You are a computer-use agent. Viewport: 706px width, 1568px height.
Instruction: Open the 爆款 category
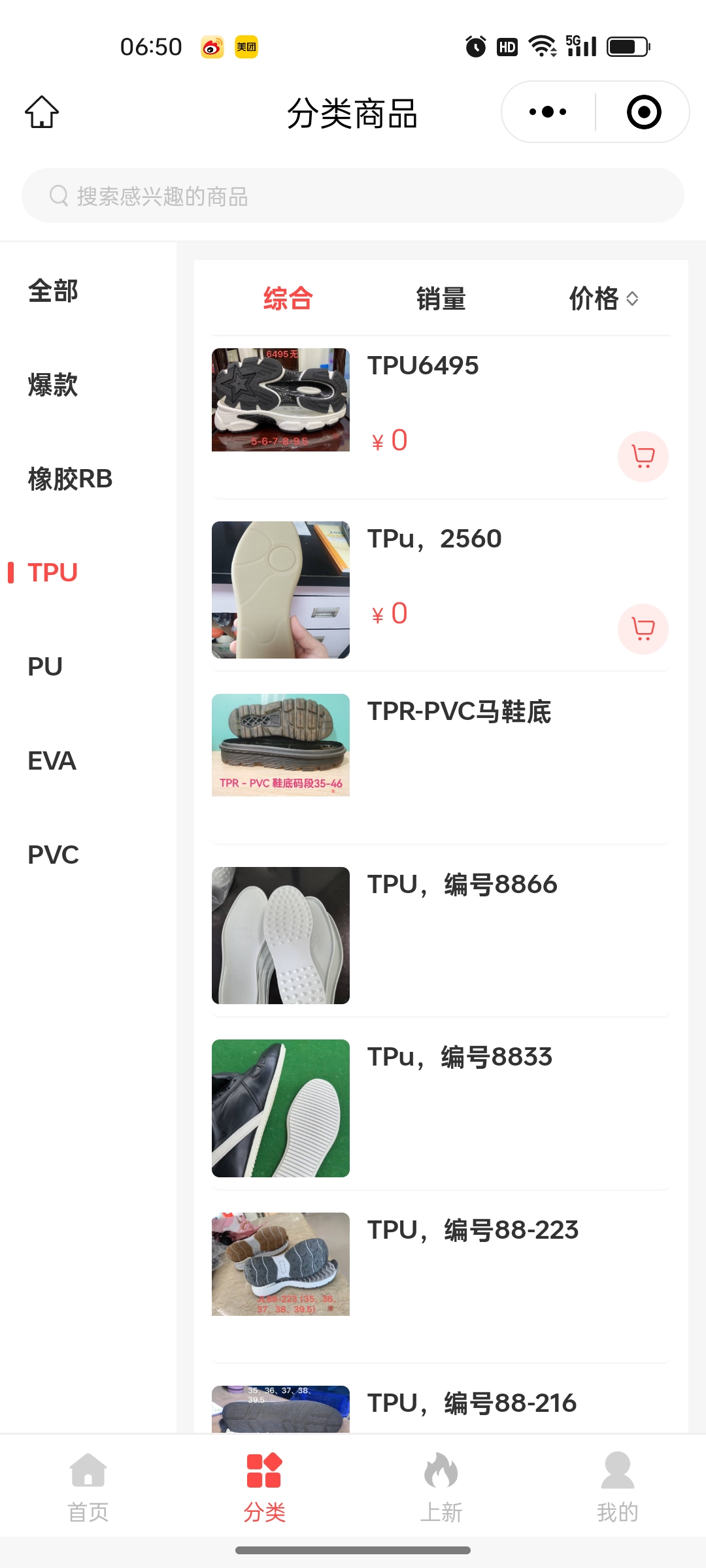pos(53,385)
